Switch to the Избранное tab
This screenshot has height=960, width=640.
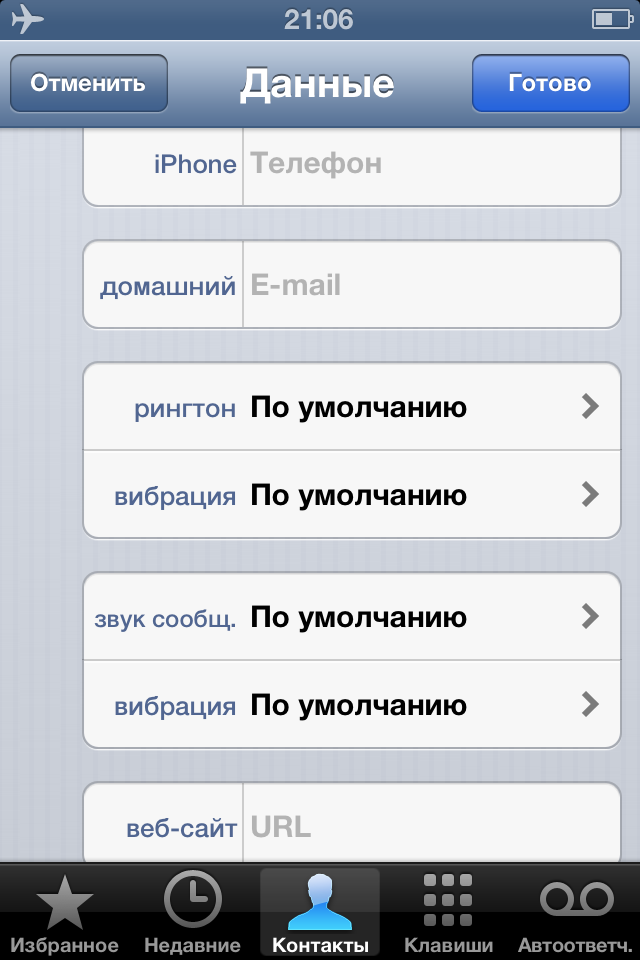click(65, 914)
